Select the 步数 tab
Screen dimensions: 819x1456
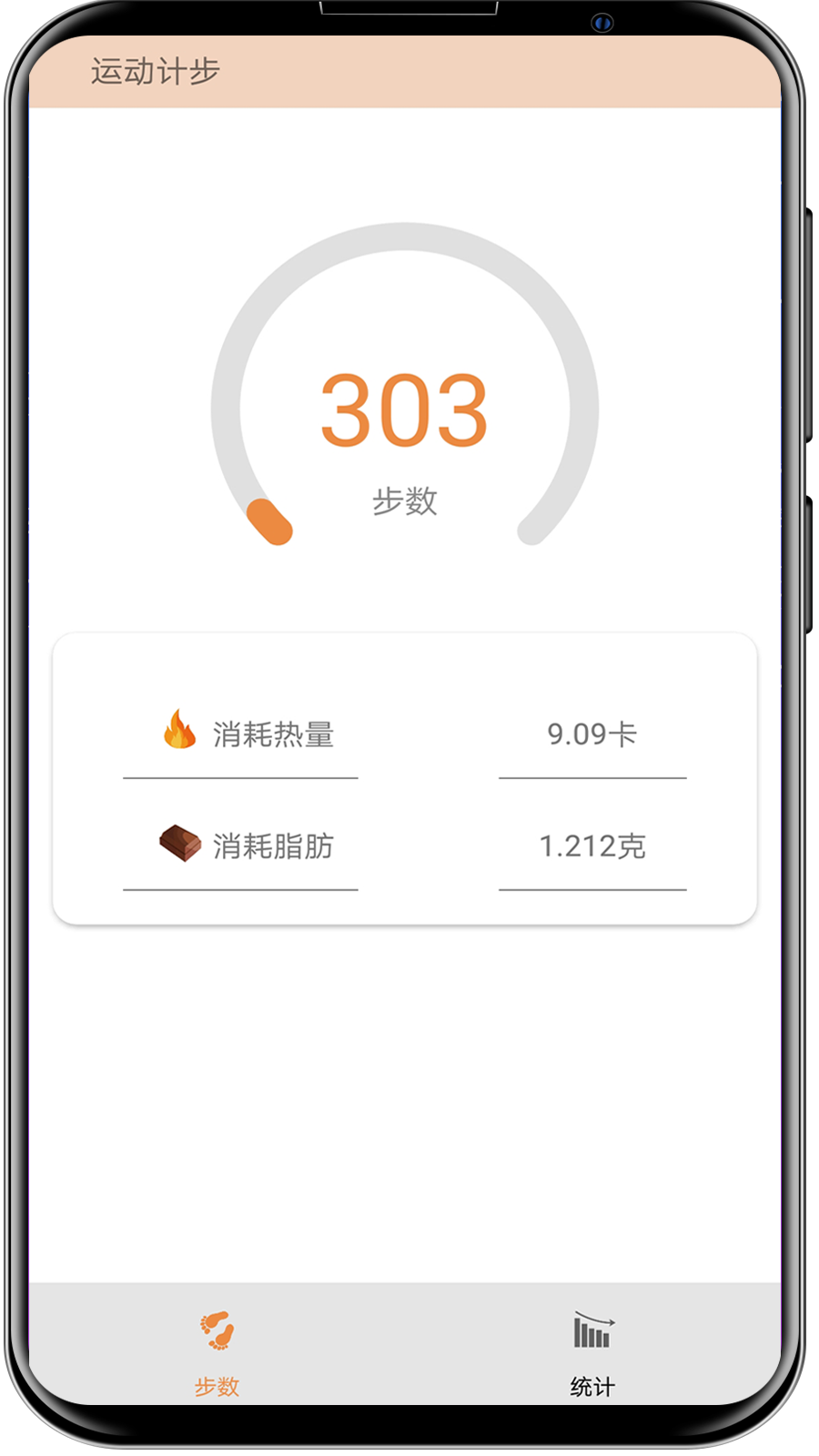click(x=217, y=1353)
